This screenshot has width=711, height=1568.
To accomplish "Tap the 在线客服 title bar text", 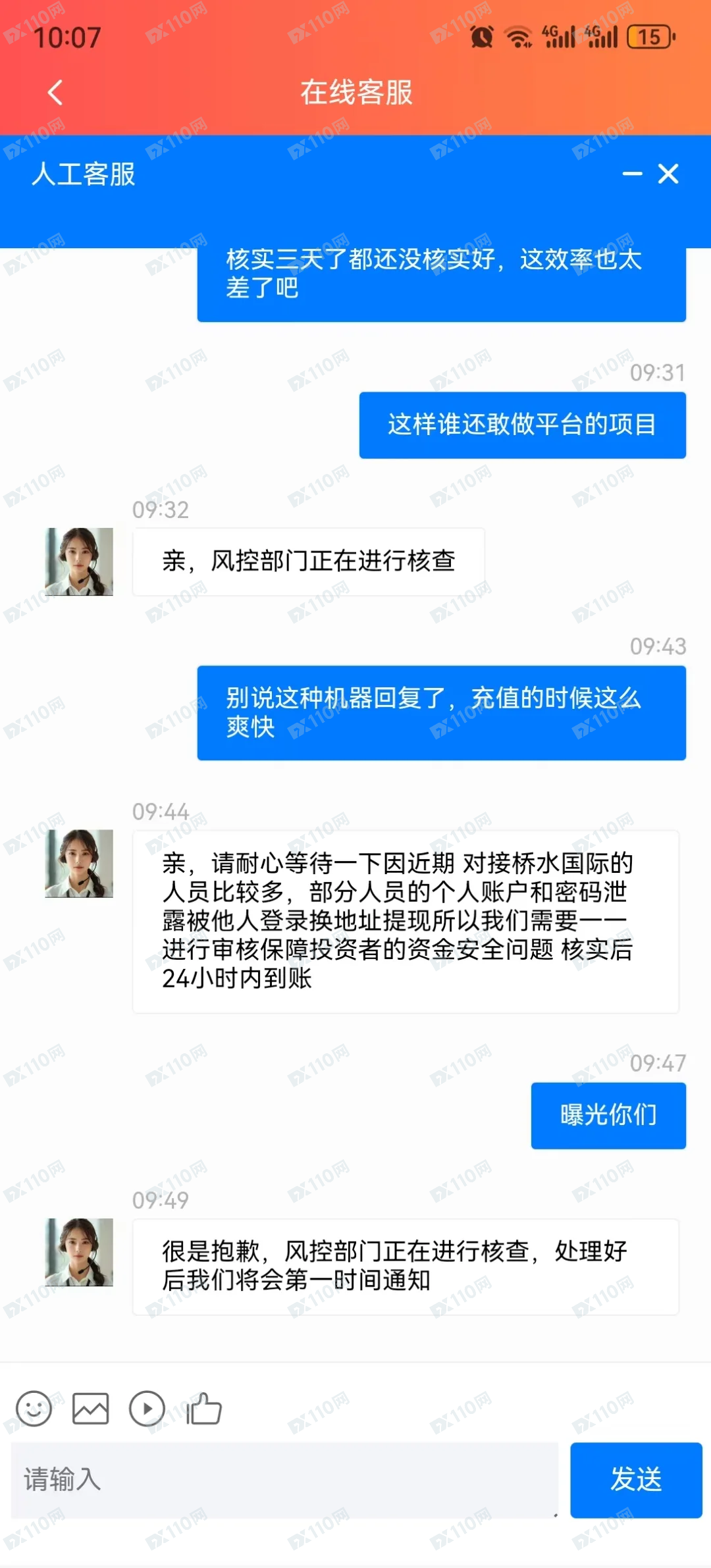I will (355, 93).
